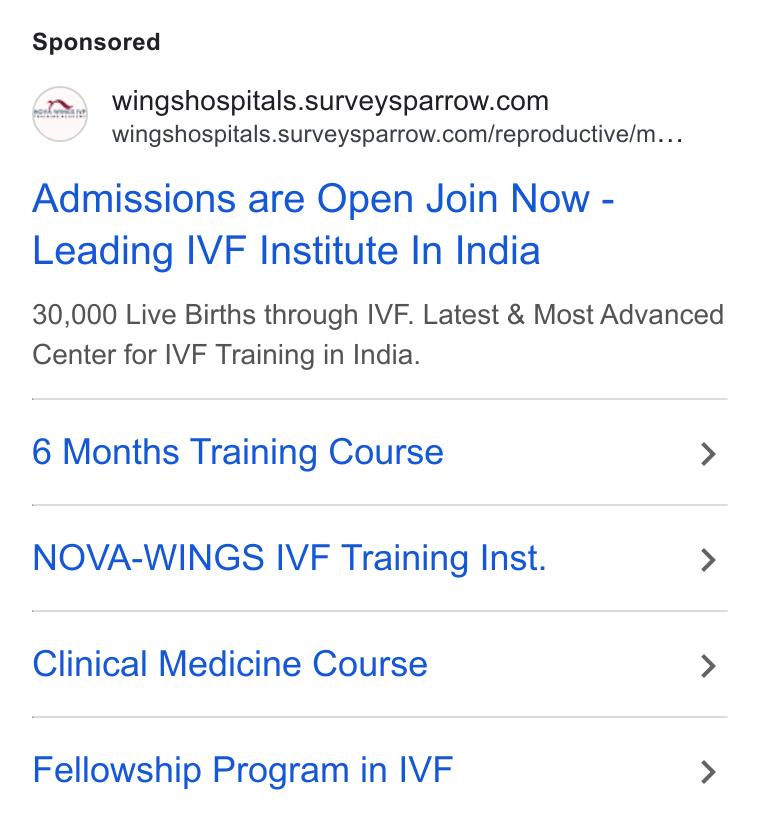
Task: Open NOVA-WINGS IVF Training Inst. sitelink
Action: pos(379,558)
